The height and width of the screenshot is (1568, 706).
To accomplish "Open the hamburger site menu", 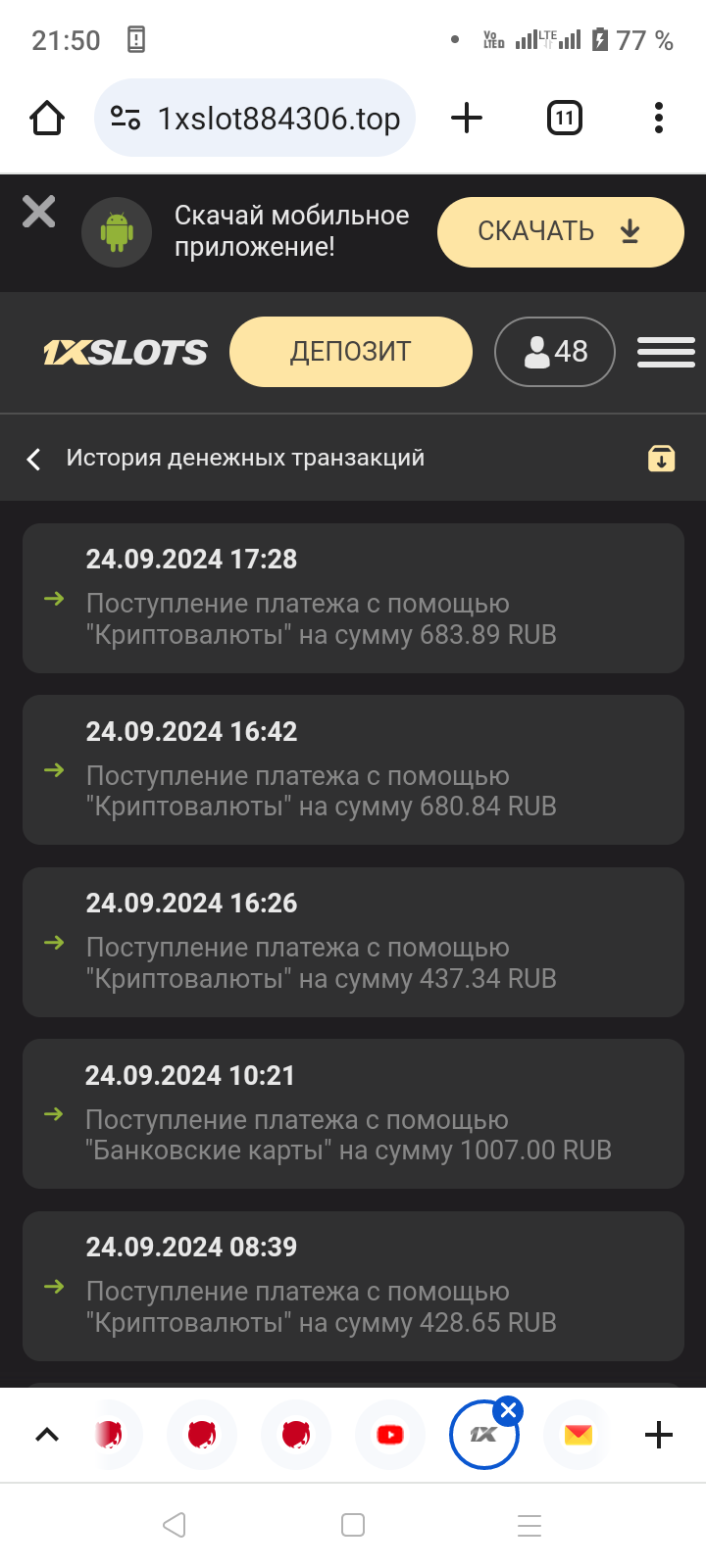I will [666, 352].
